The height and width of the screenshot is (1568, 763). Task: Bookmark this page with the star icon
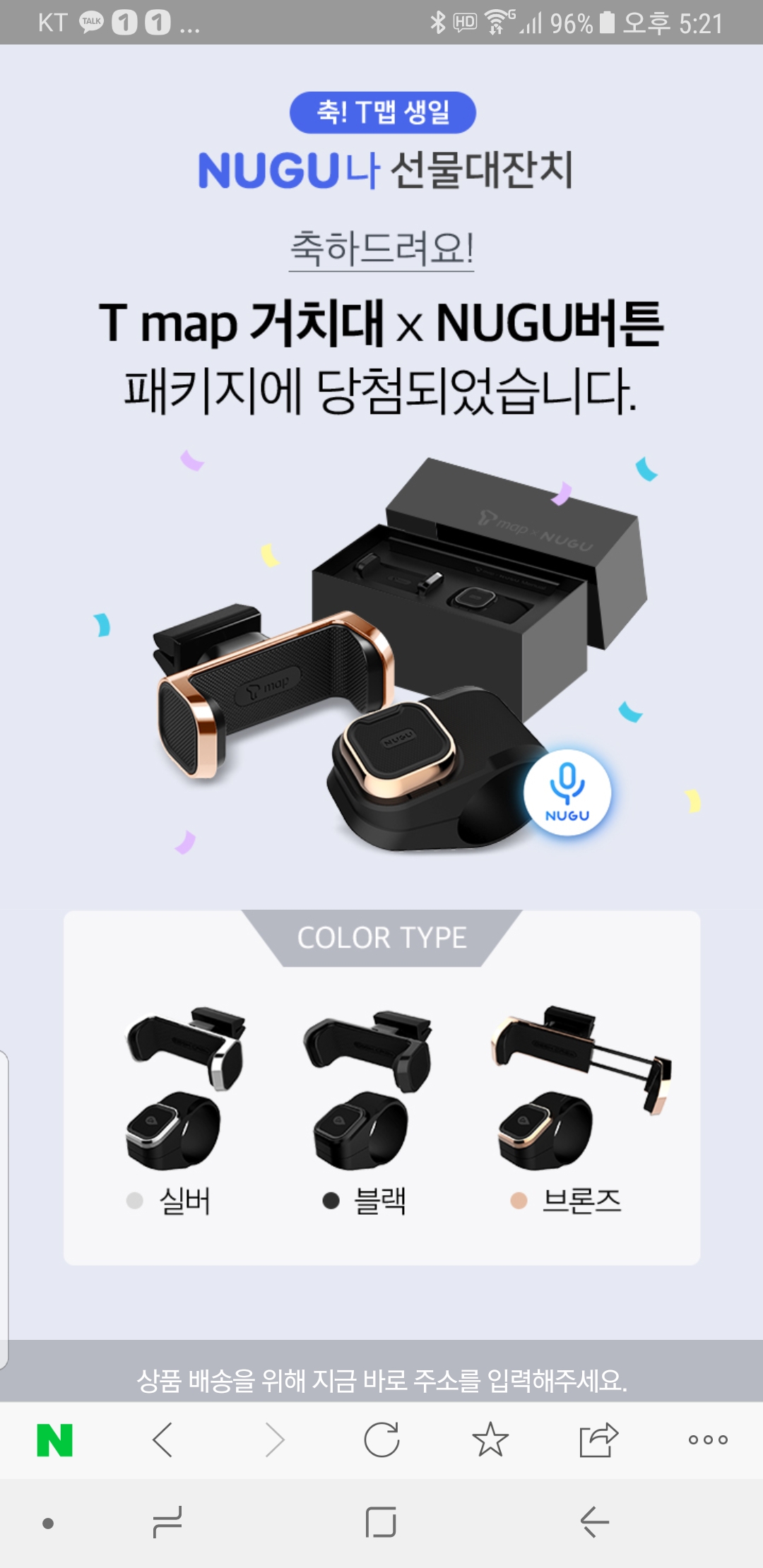tap(490, 1439)
